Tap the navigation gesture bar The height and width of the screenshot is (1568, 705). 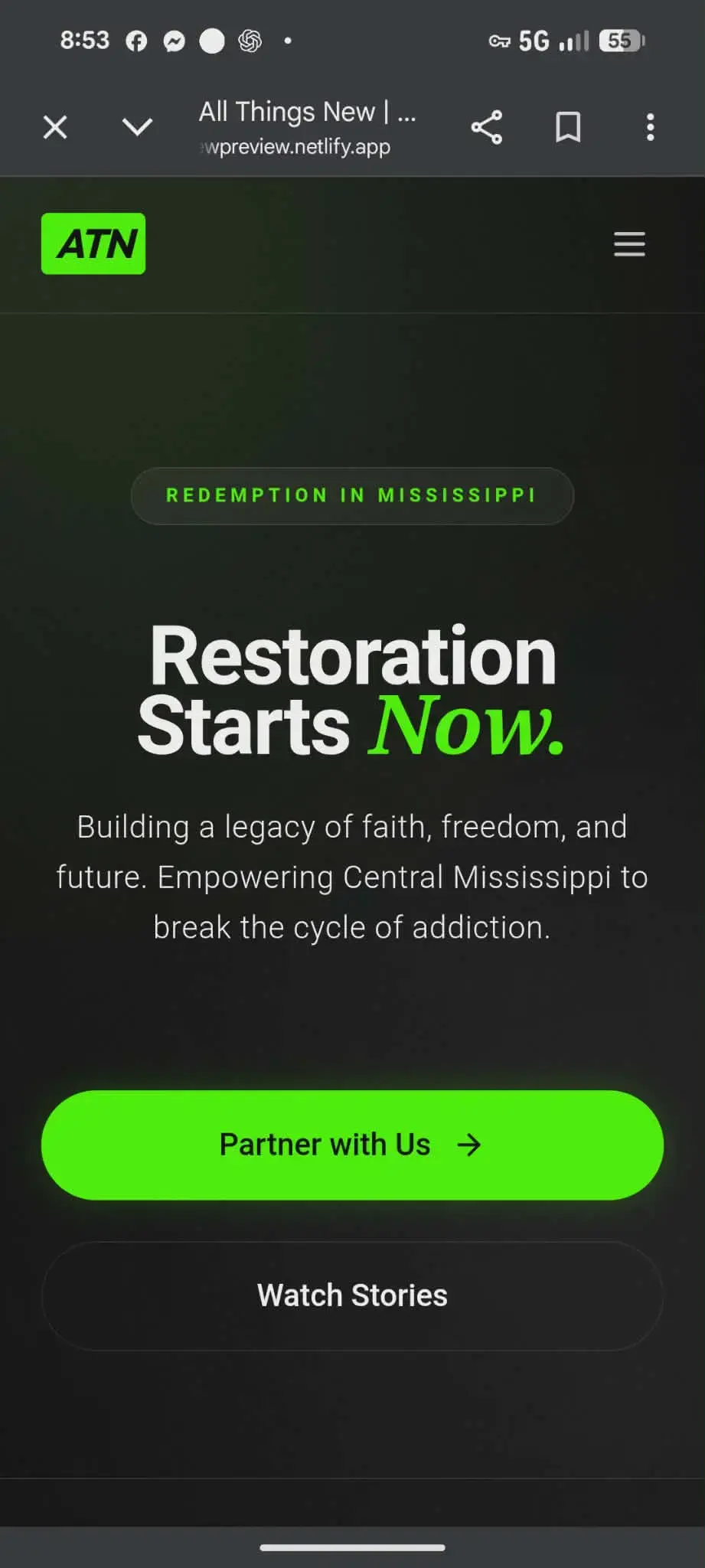(352, 1547)
